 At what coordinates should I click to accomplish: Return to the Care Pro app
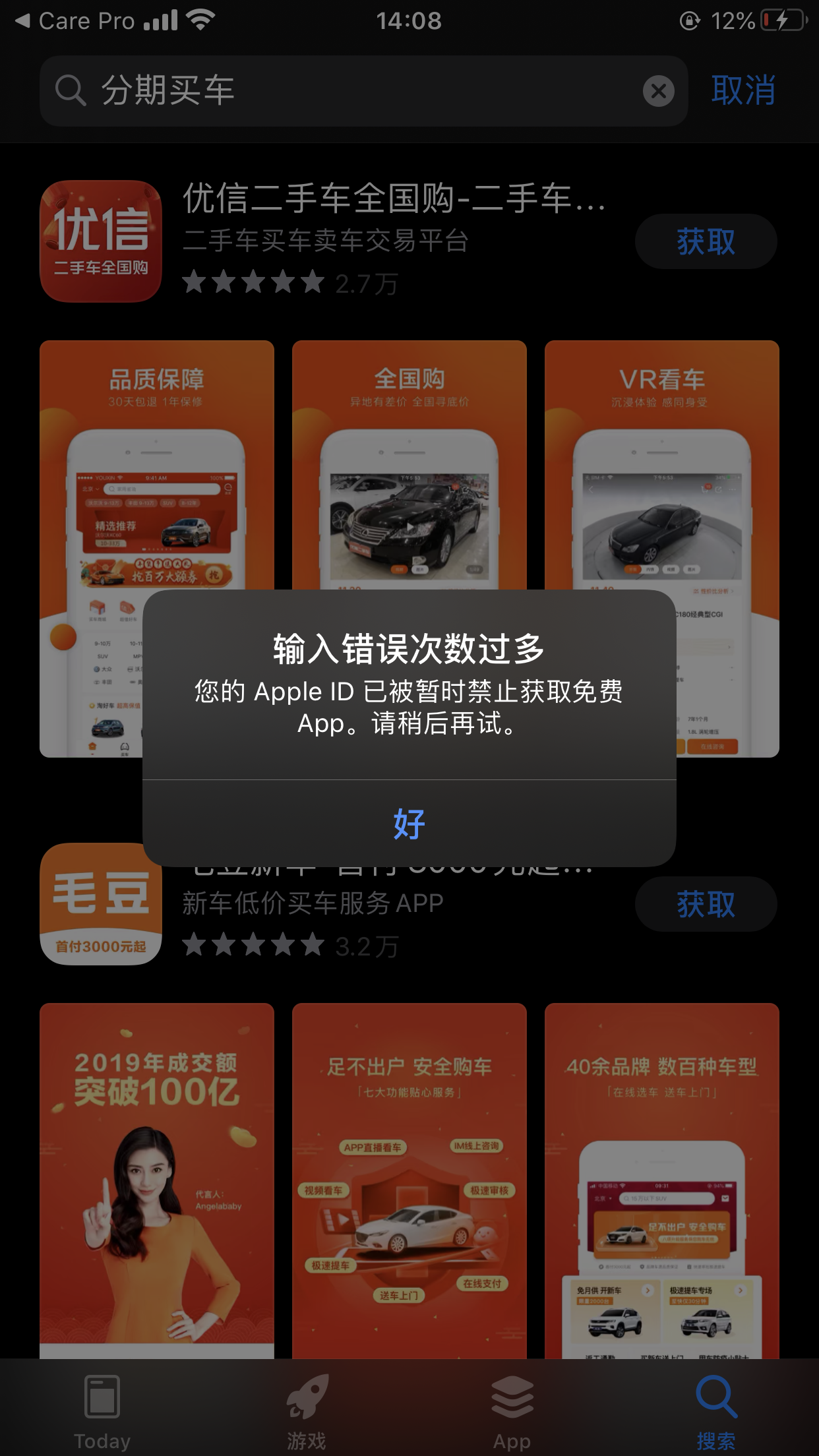76,21
